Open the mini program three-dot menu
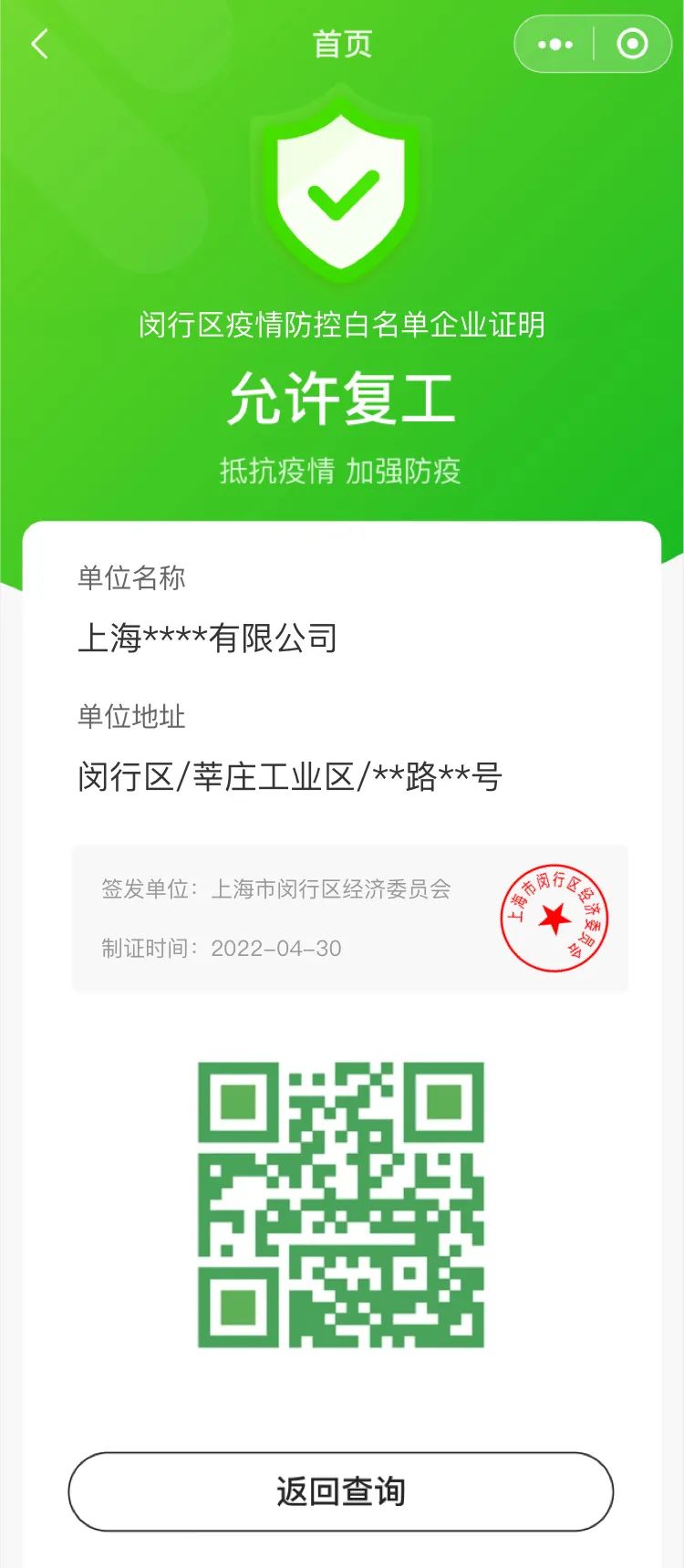This screenshot has height=1568, width=684. 555,44
